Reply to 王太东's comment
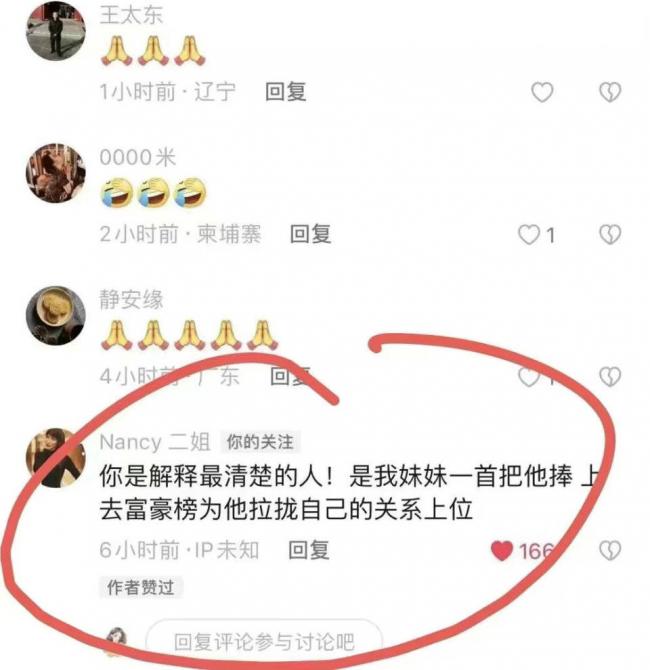 pos(285,92)
